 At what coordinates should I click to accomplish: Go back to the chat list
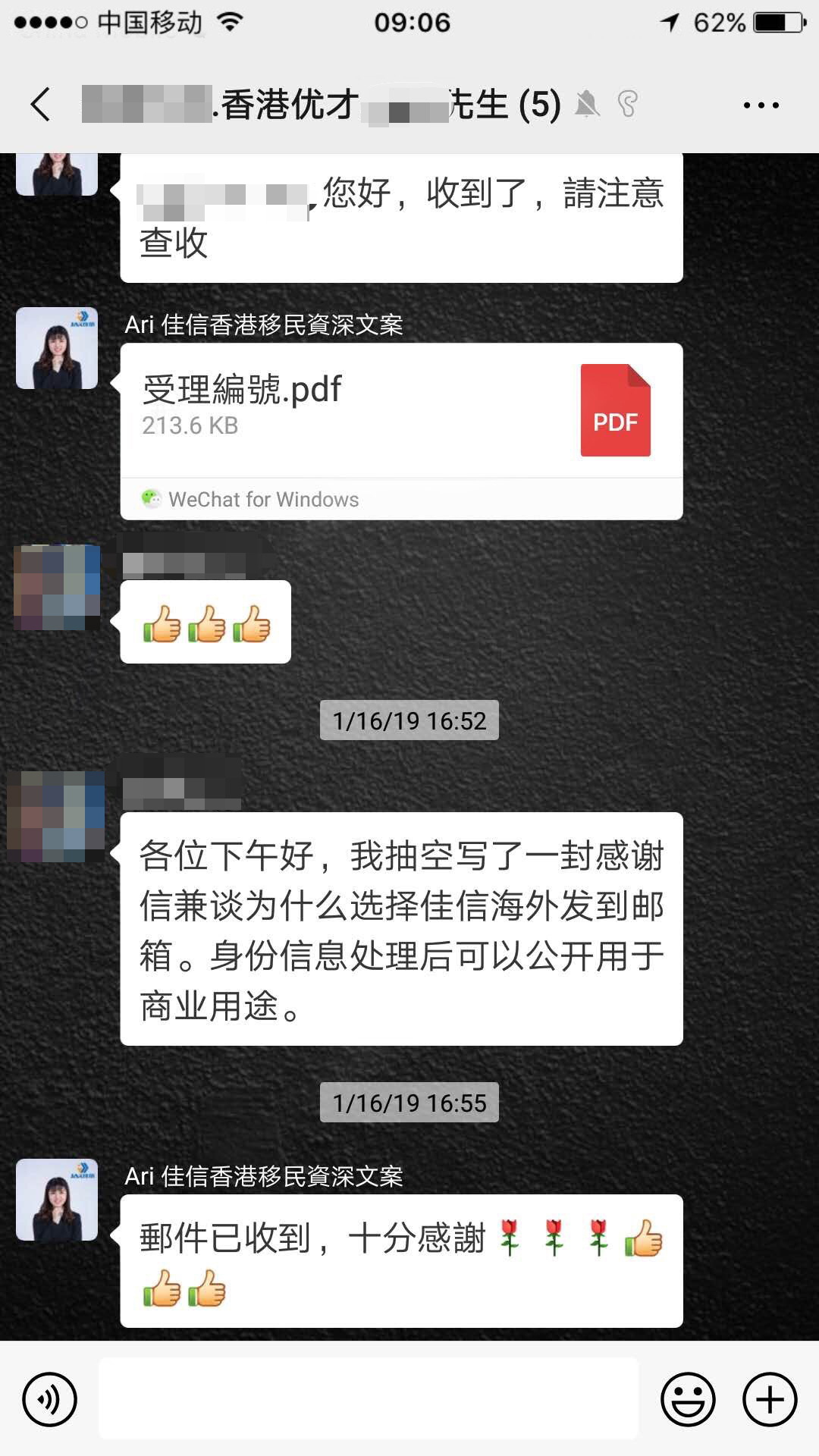[x=41, y=105]
